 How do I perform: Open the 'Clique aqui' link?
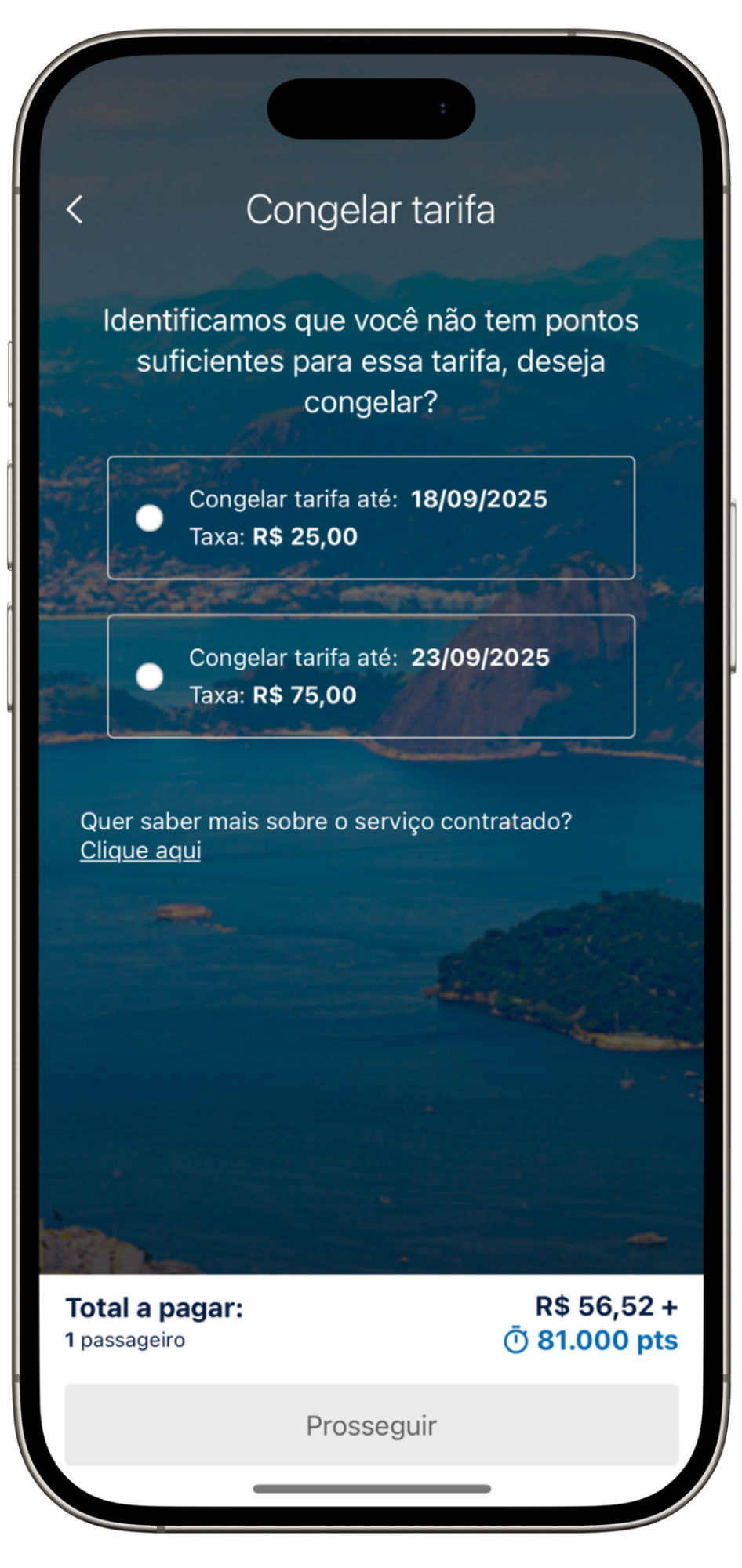click(140, 850)
